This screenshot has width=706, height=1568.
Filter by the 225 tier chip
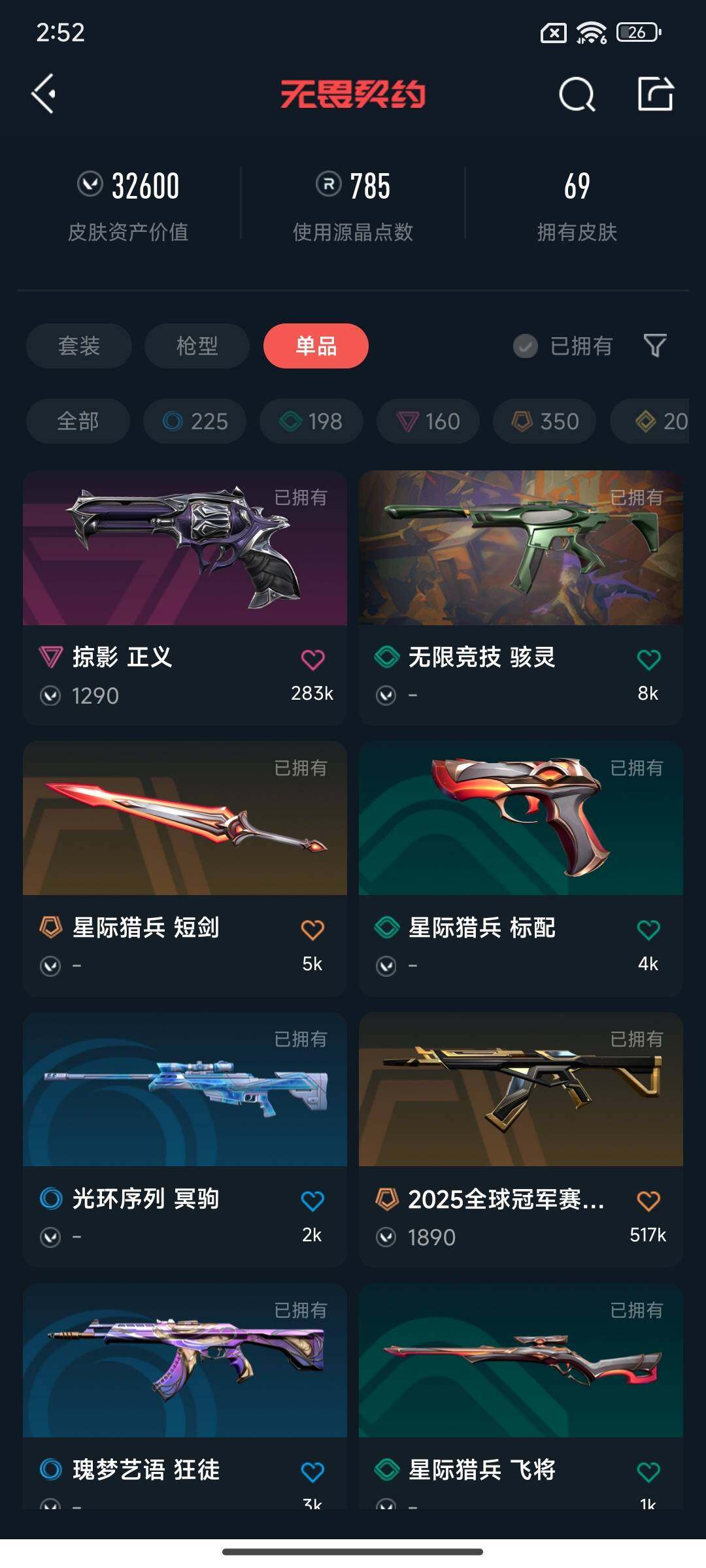[195, 421]
